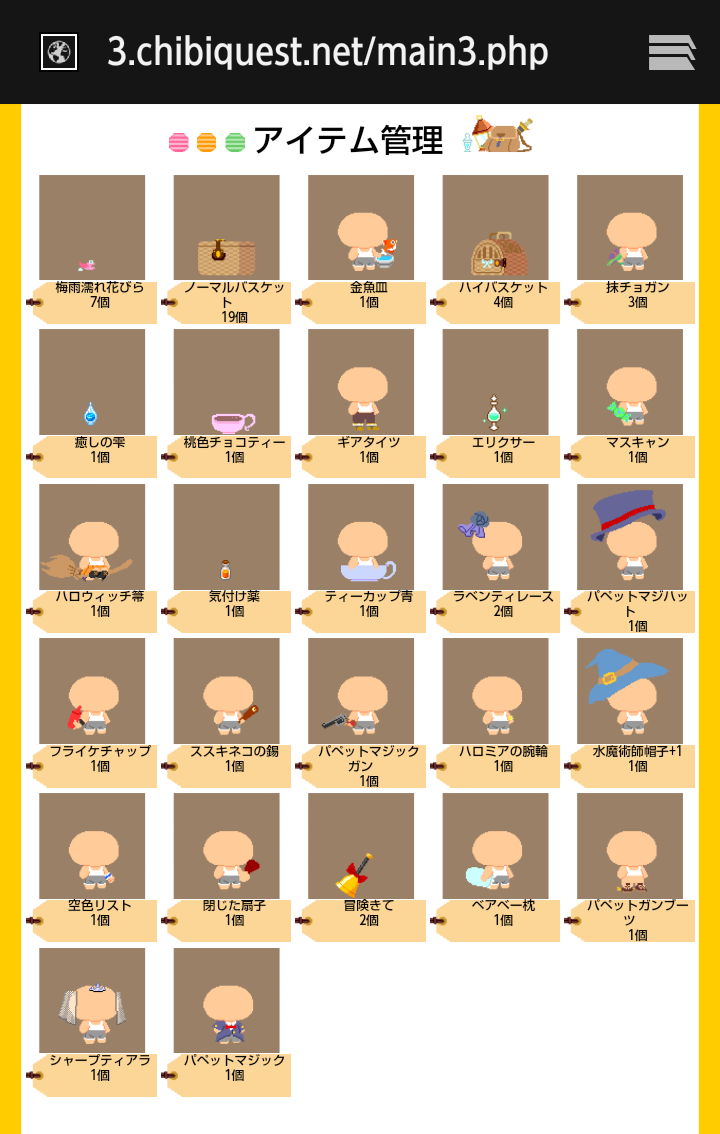Tap the URL address bar
This screenshot has height=1134, width=720.
pos(328,52)
